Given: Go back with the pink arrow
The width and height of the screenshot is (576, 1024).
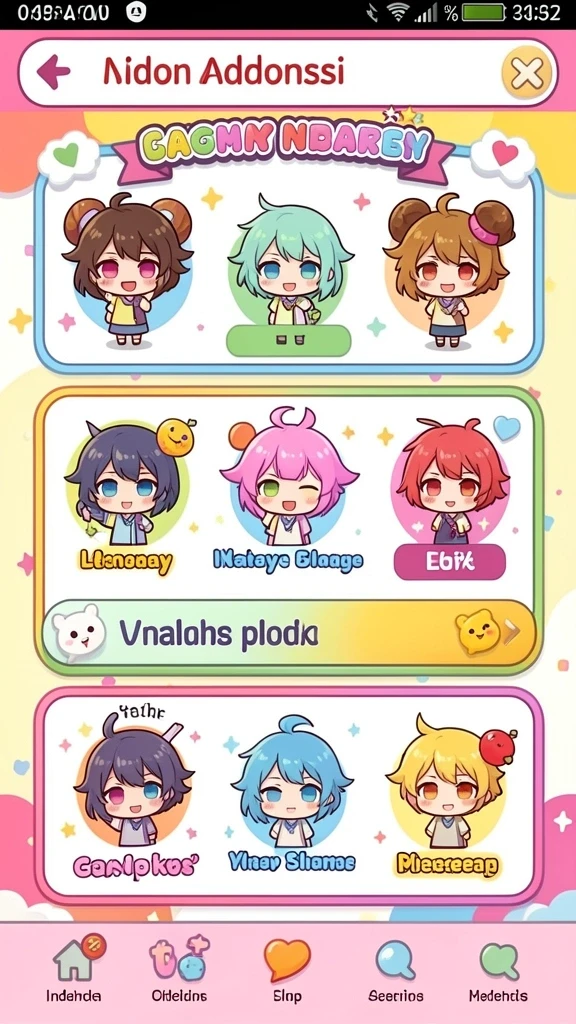Looking at the screenshot, I should pyautogui.click(x=54, y=72).
